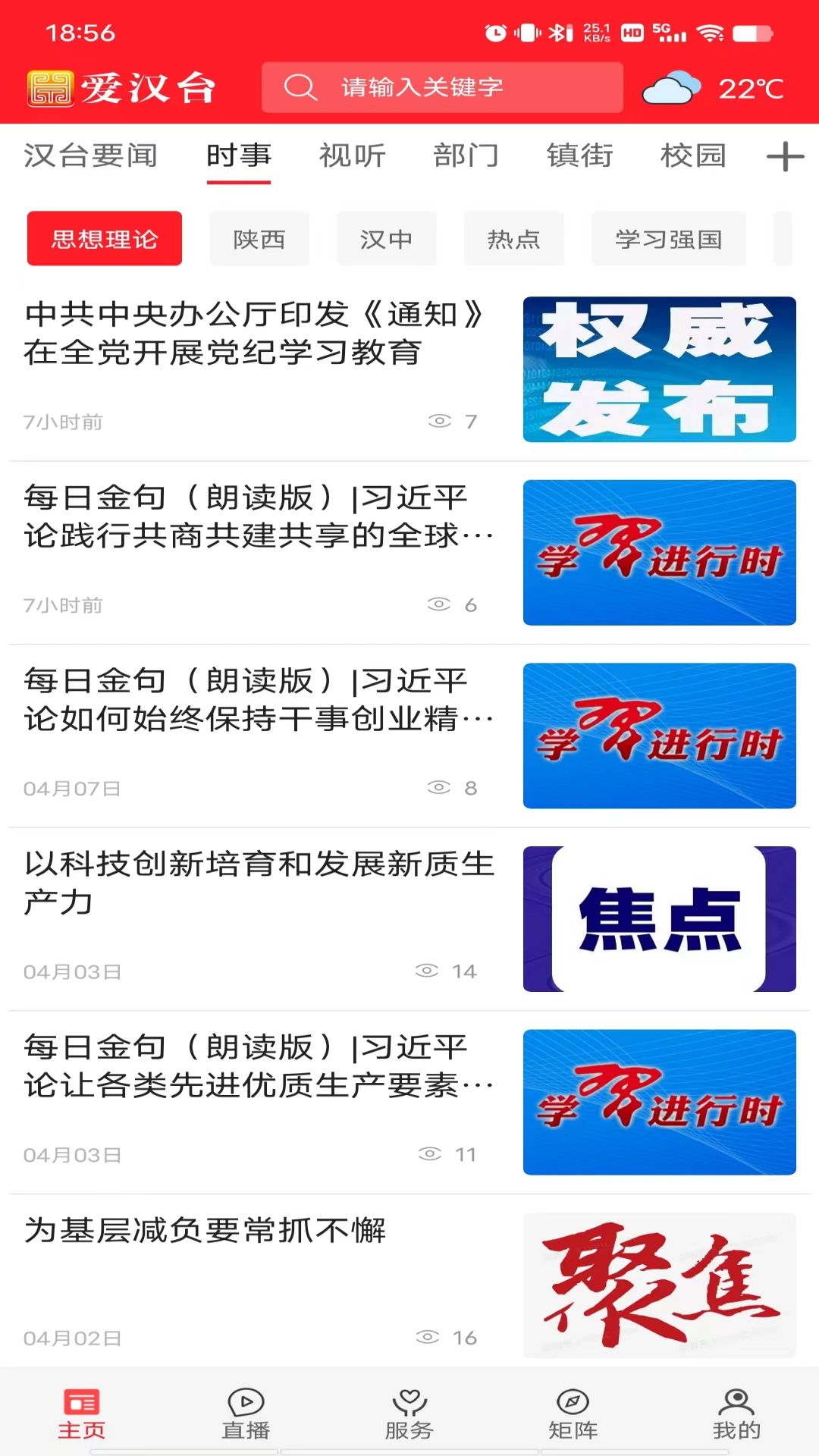Open the plus icon to add channels
The height and width of the screenshot is (1456, 819).
[785, 155]
